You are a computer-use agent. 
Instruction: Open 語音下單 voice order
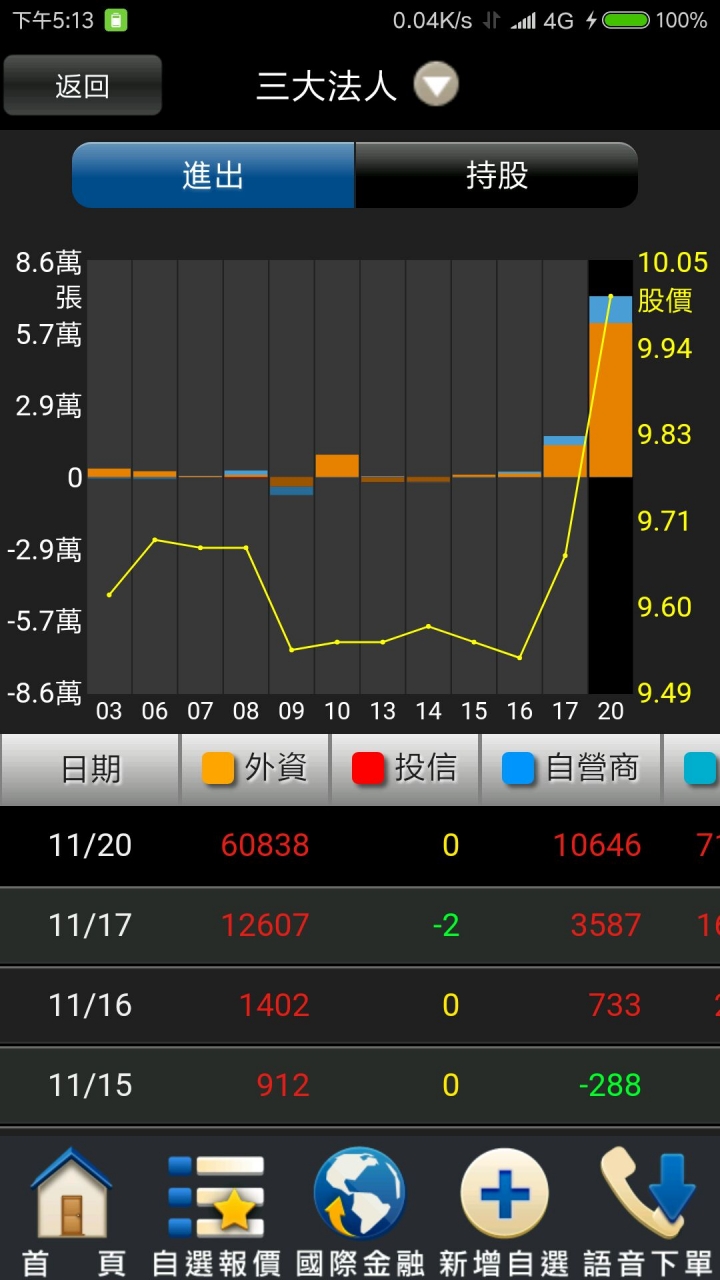648,1212
